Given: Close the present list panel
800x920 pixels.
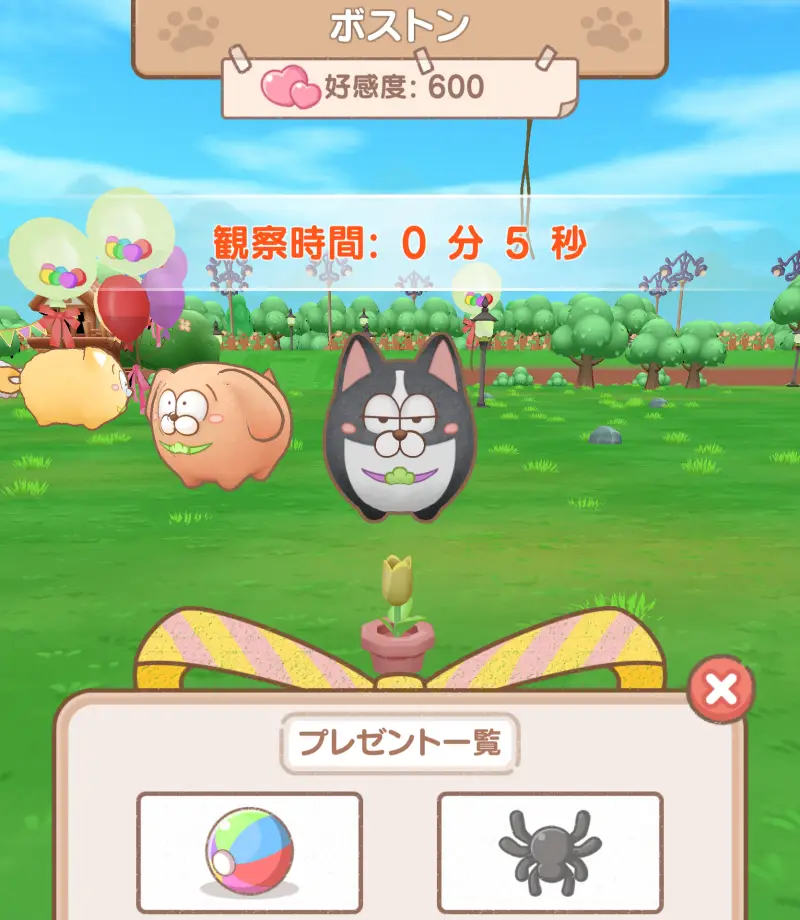Looking at the screenshot, I should click(x=720, y=689).
